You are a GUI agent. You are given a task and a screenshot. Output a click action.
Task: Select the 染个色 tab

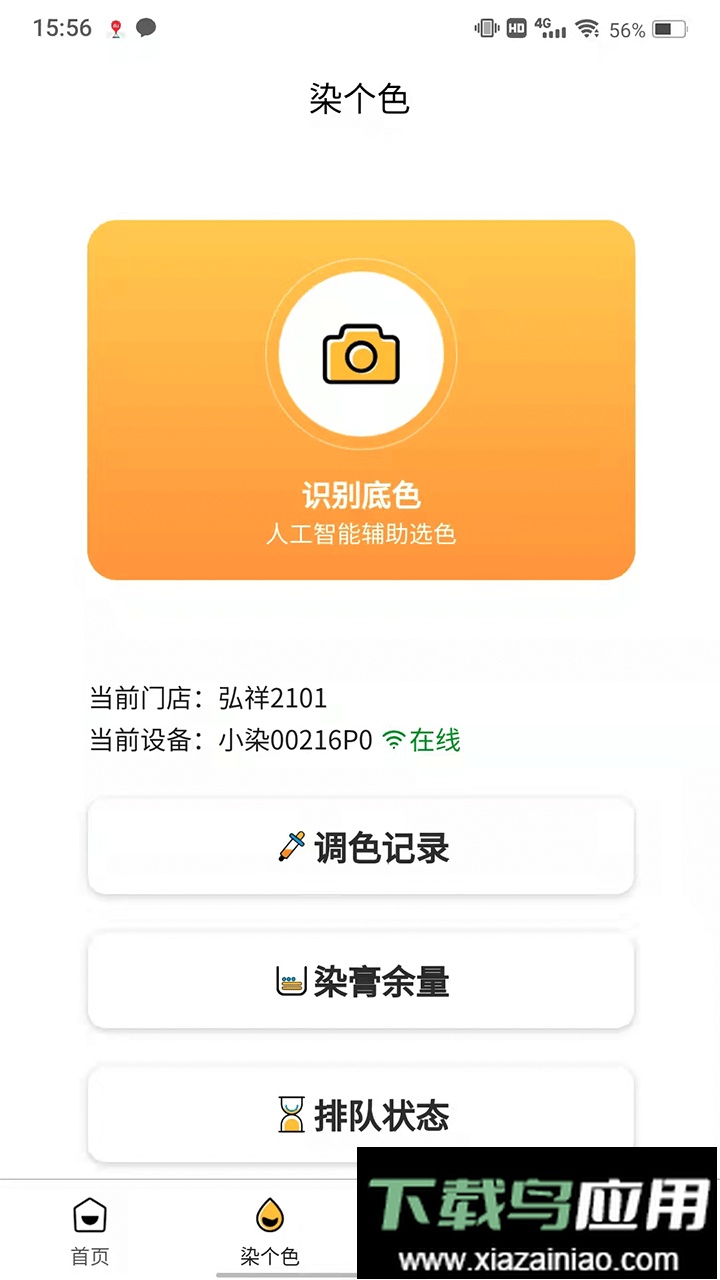click(270, 1230)
